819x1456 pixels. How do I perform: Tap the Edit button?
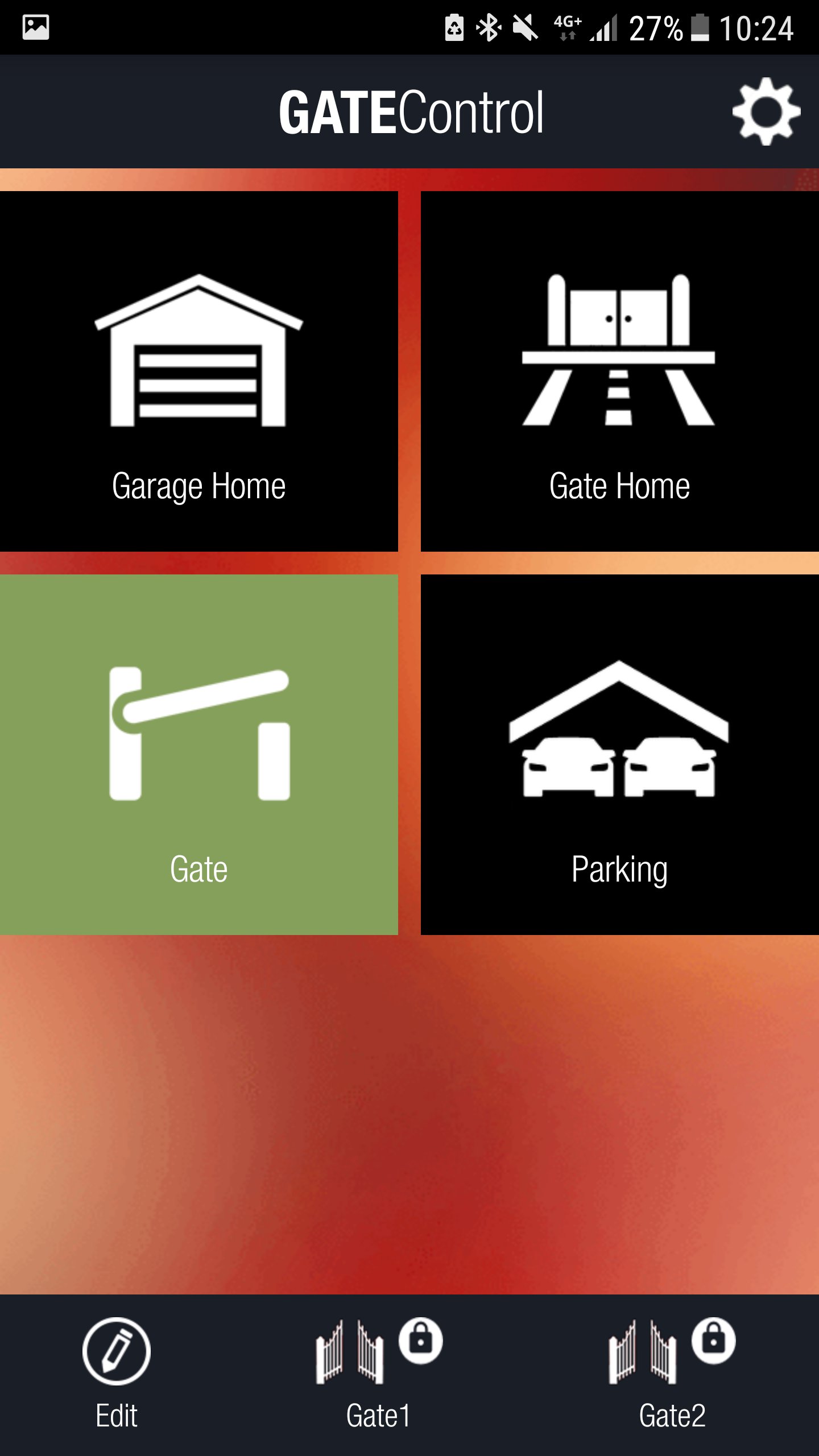click(117, 1372)
